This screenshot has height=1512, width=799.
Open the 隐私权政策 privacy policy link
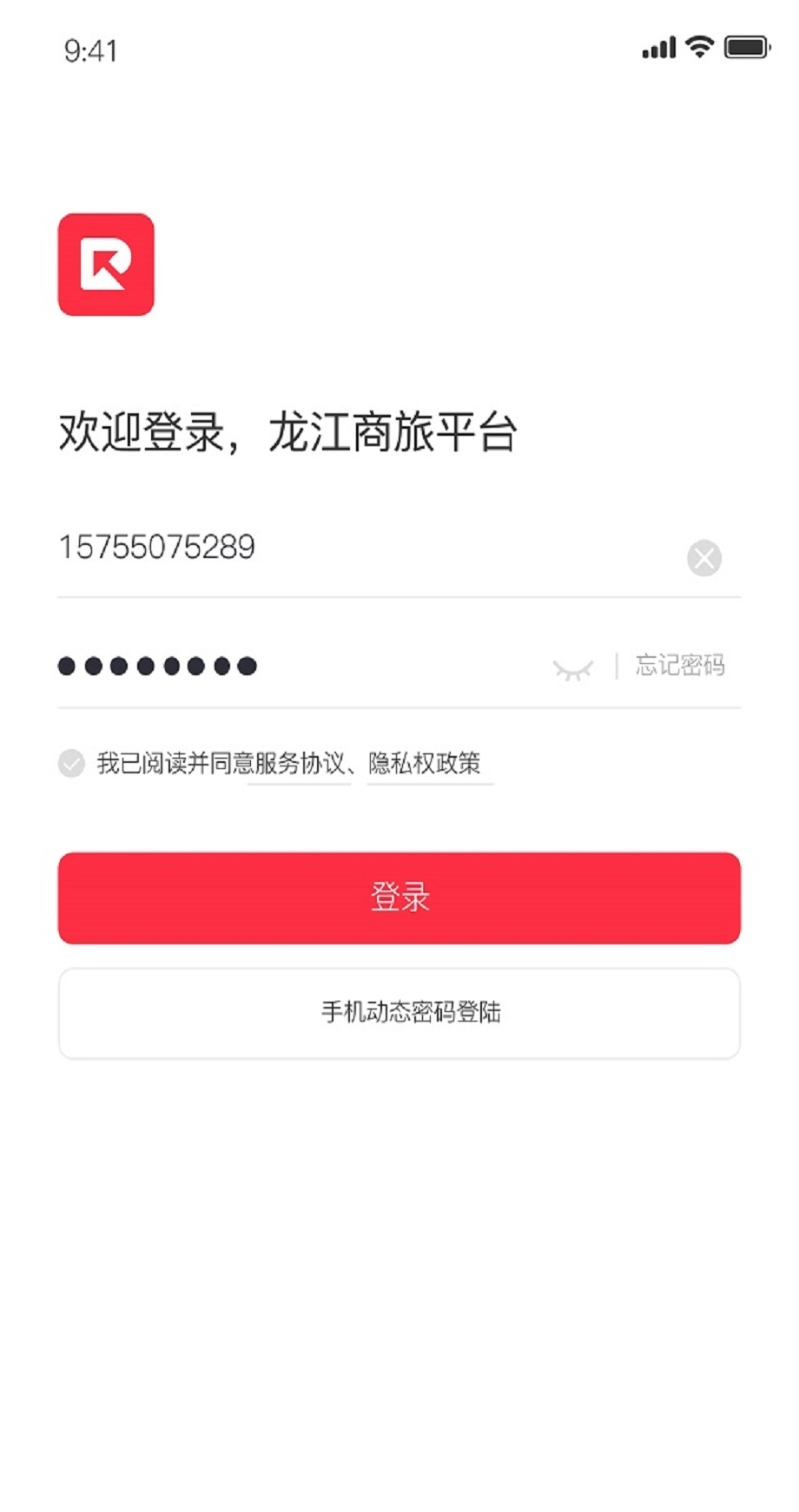(x=429, y=764)
